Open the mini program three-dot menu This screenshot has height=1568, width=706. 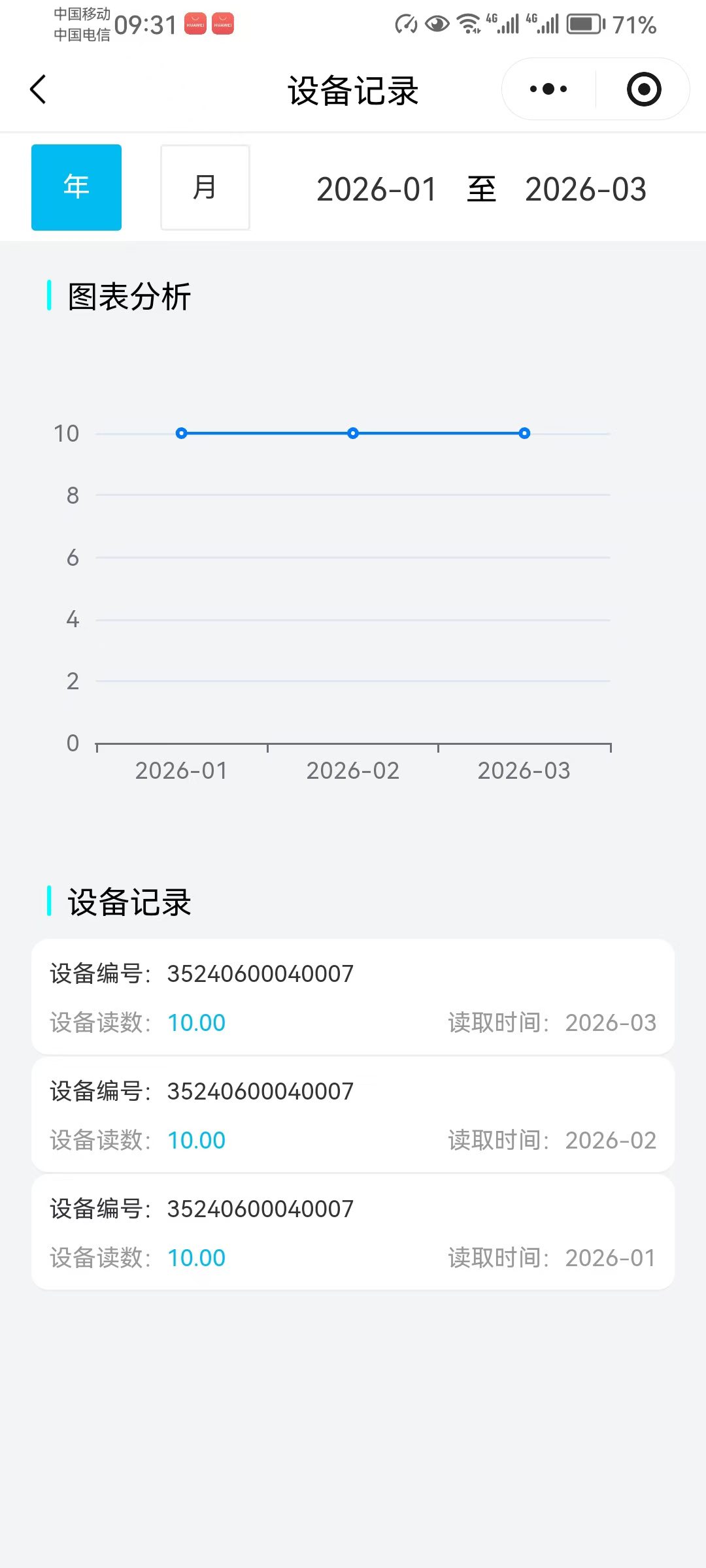coord(548,89)
